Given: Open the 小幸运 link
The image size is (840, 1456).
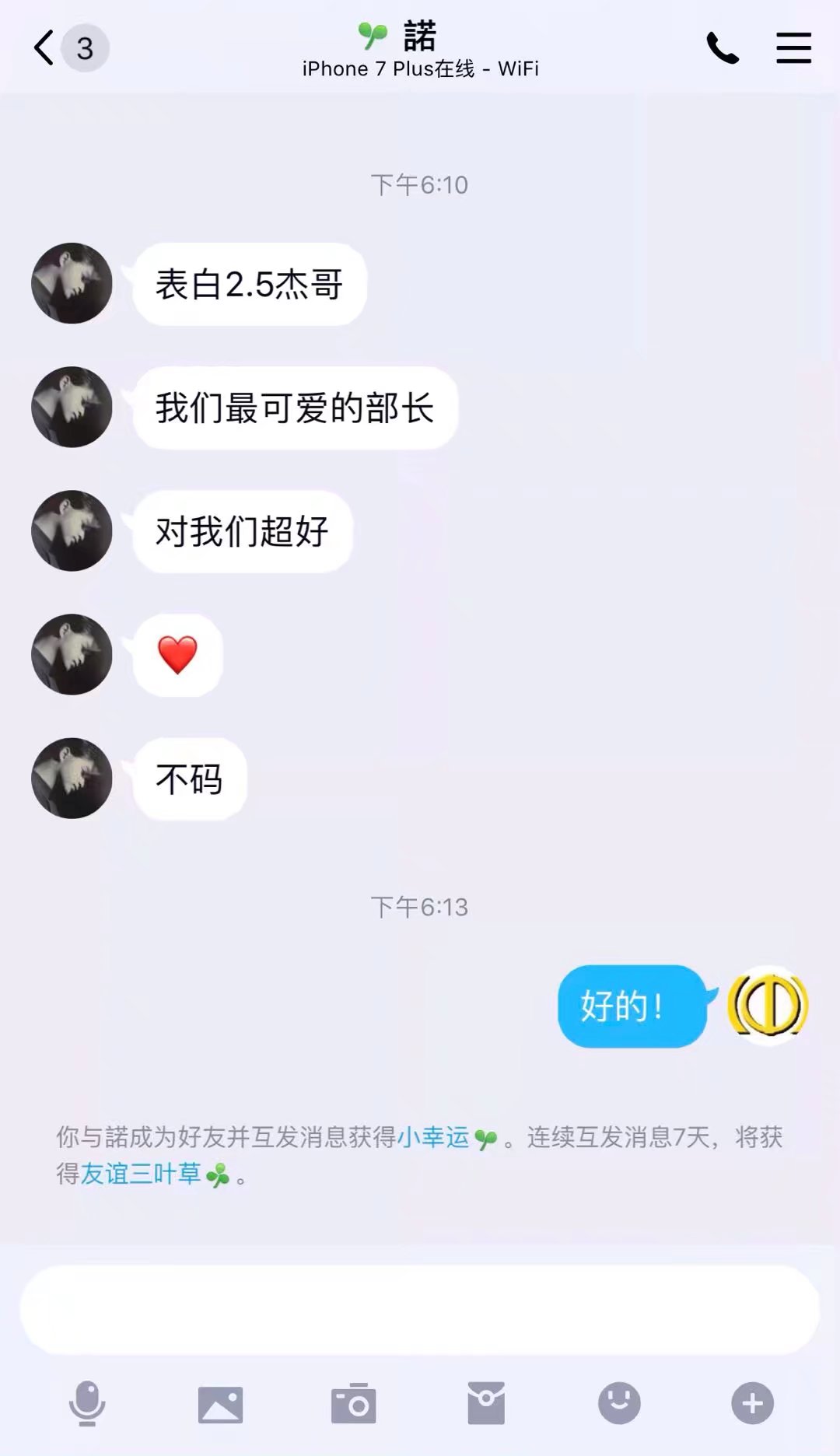Looking at the screenshot, I should point(433,1137).
